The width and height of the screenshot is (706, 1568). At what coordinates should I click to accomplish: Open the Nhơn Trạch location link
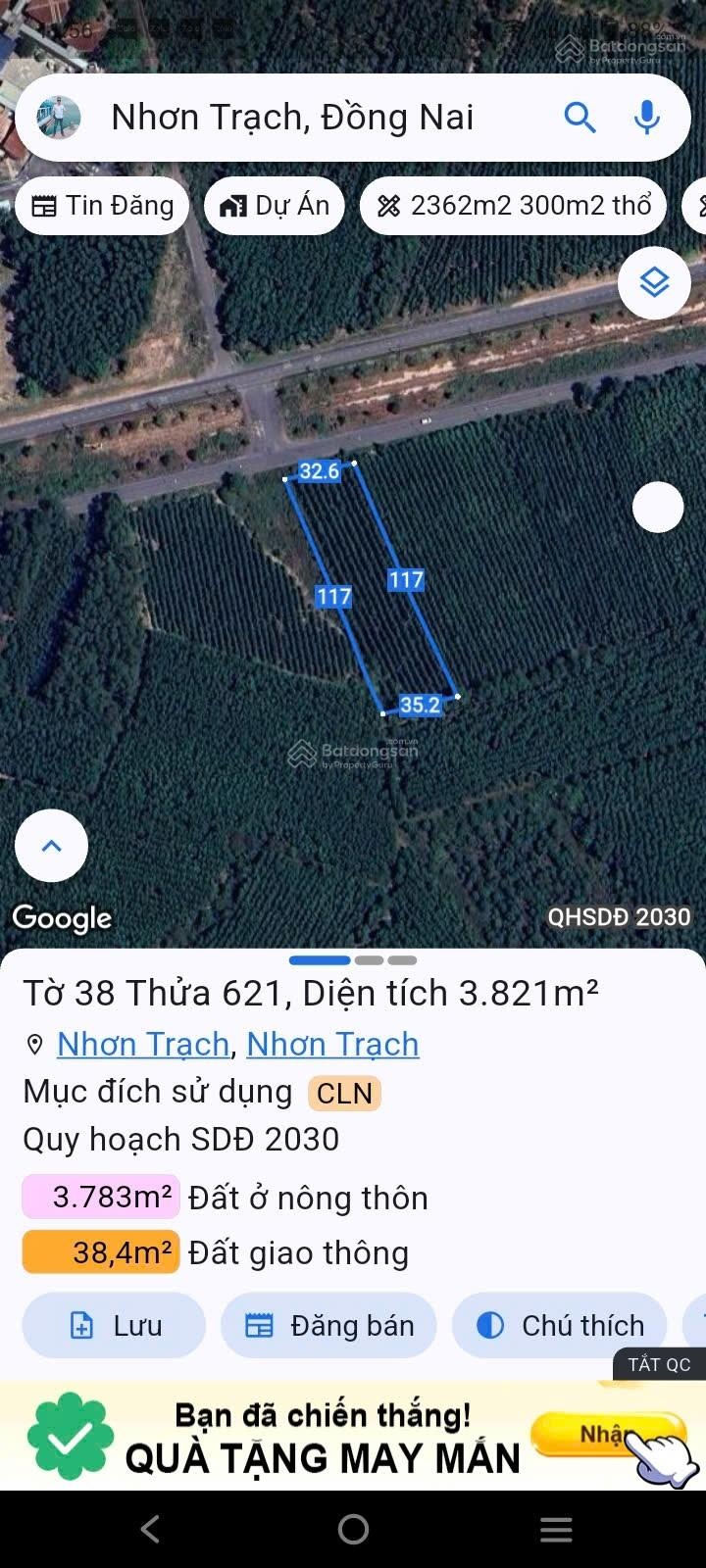(142, 1044)
